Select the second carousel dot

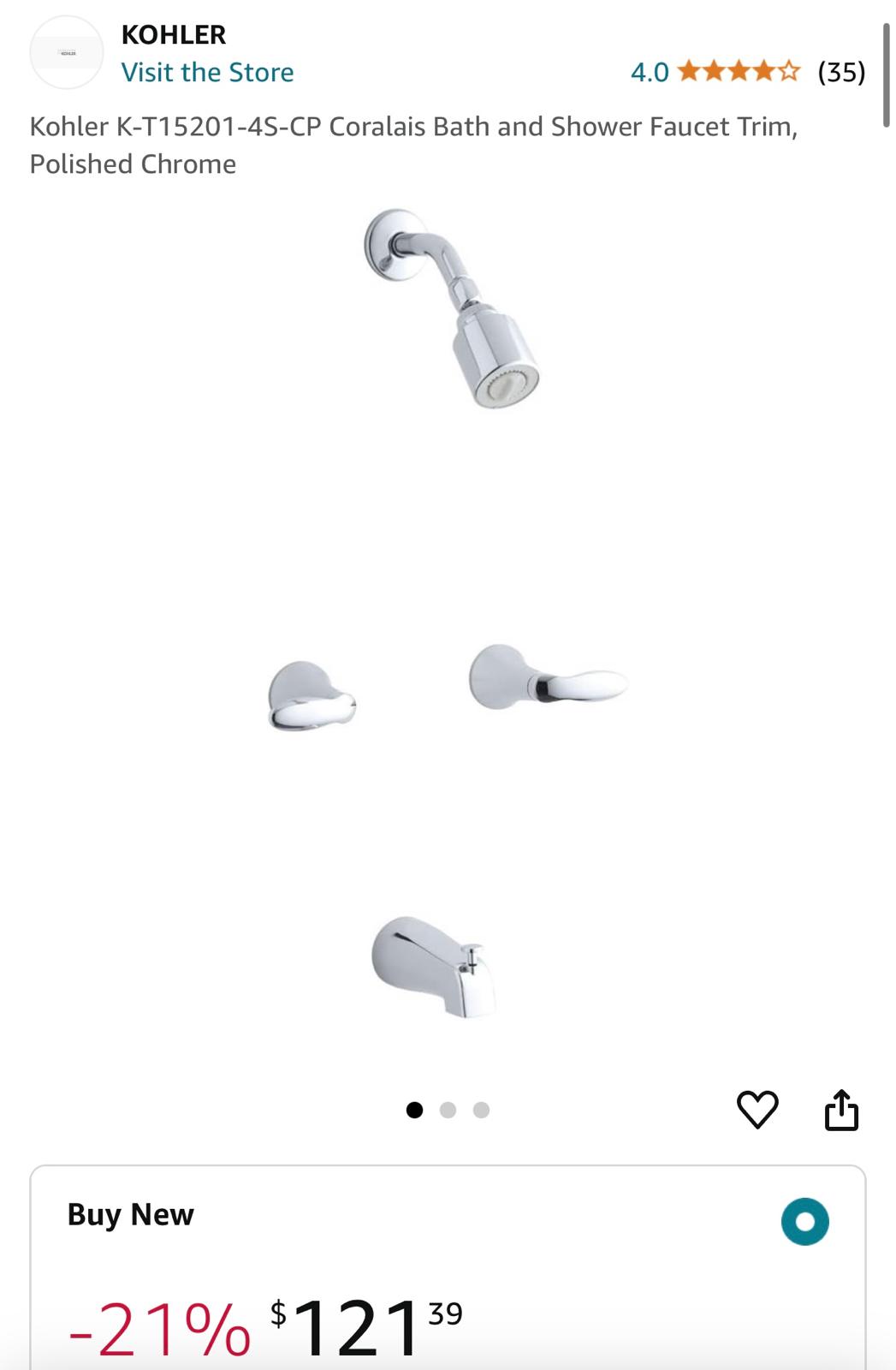448,1110
